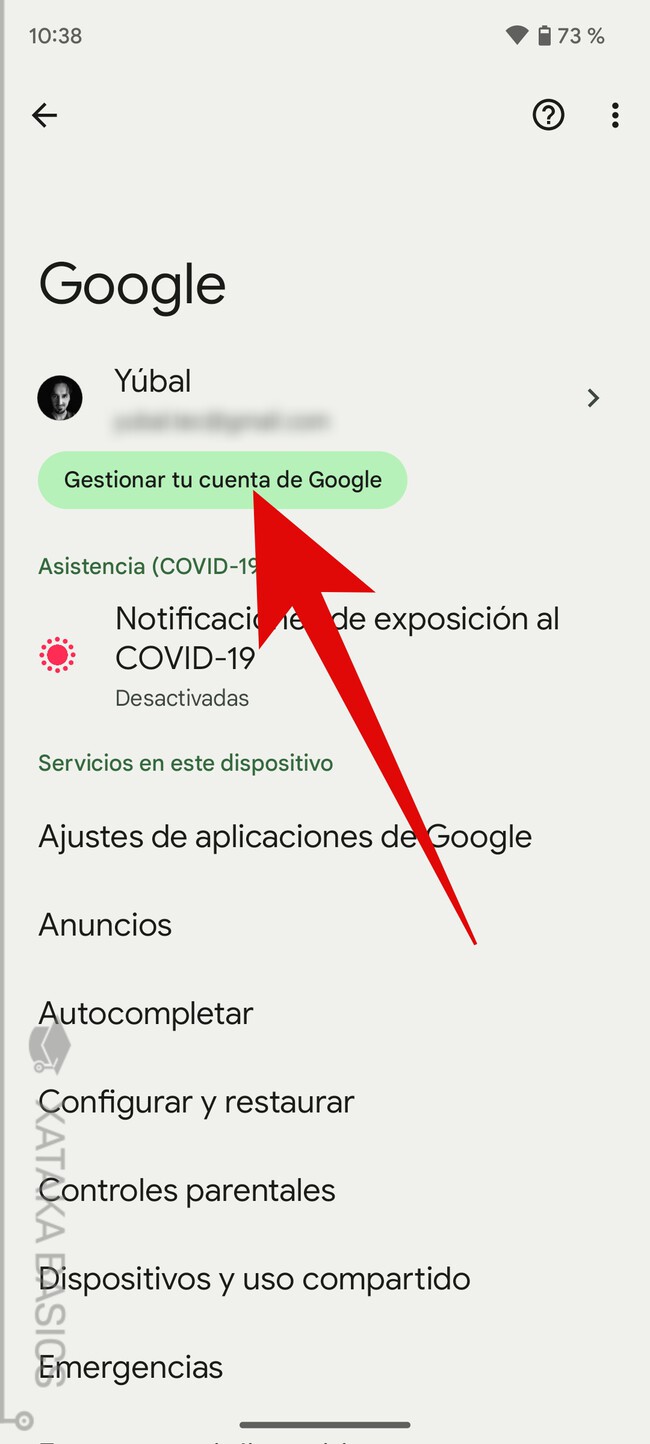This screenshot has height=1444, width=650.
Task: Select the Anuncios option
Action: 105,925
